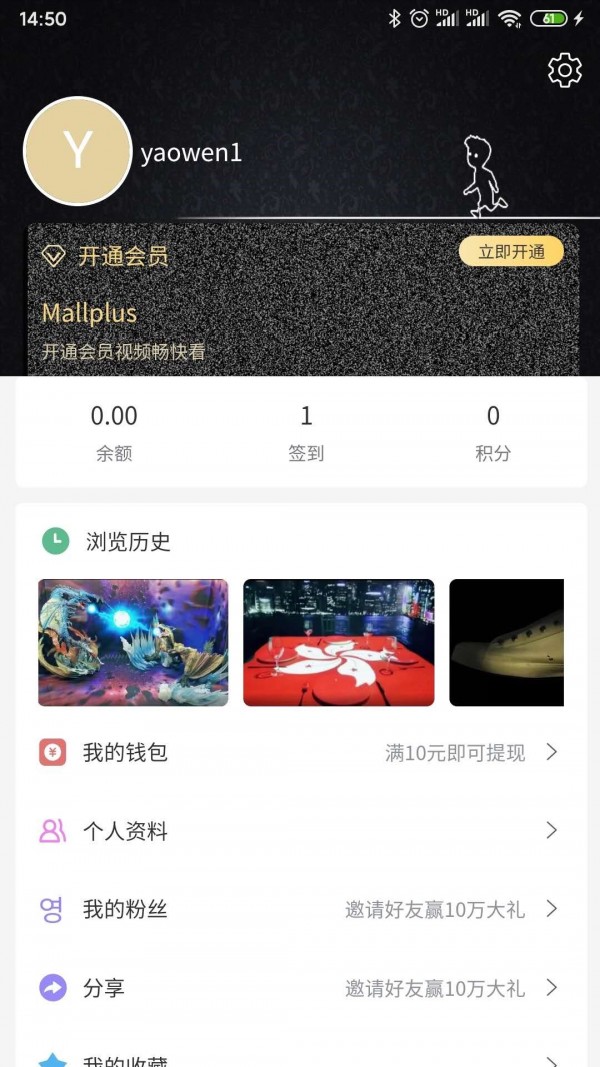600x1067 pixels.
Task: Open the 签到 check-in section
Action: pyautogui.click(x=306, y=432)
